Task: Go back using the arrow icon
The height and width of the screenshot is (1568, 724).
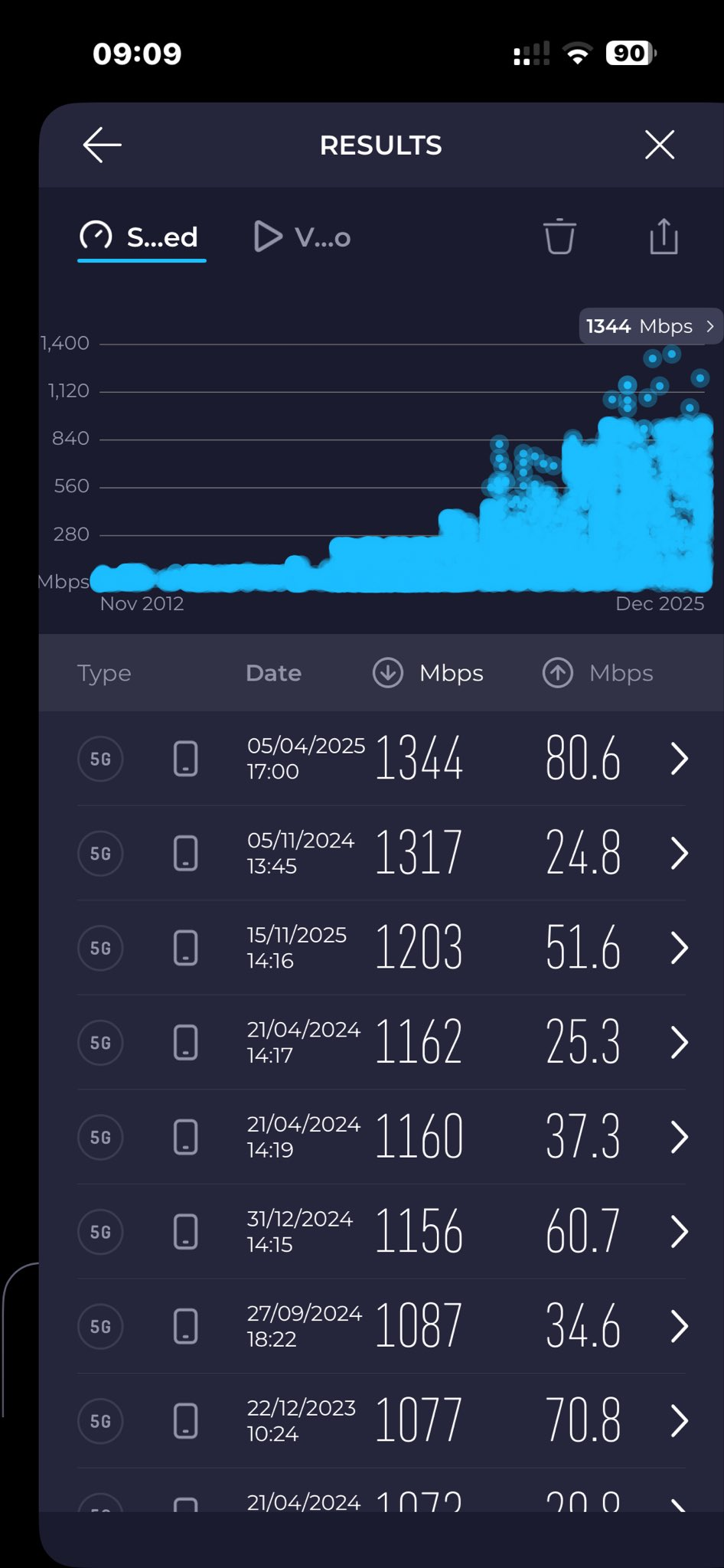Action: (103, 145)
